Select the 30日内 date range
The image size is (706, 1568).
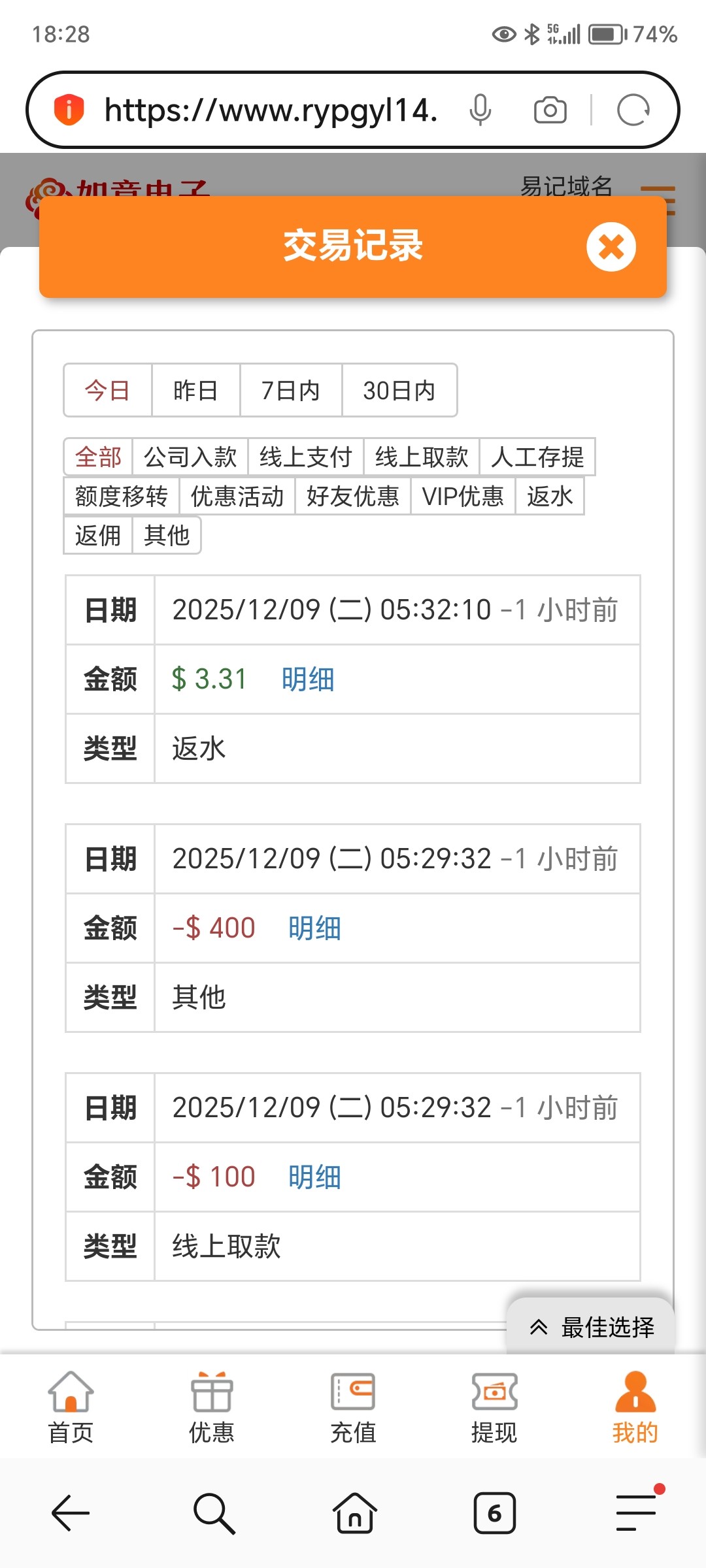pos(399,391)
